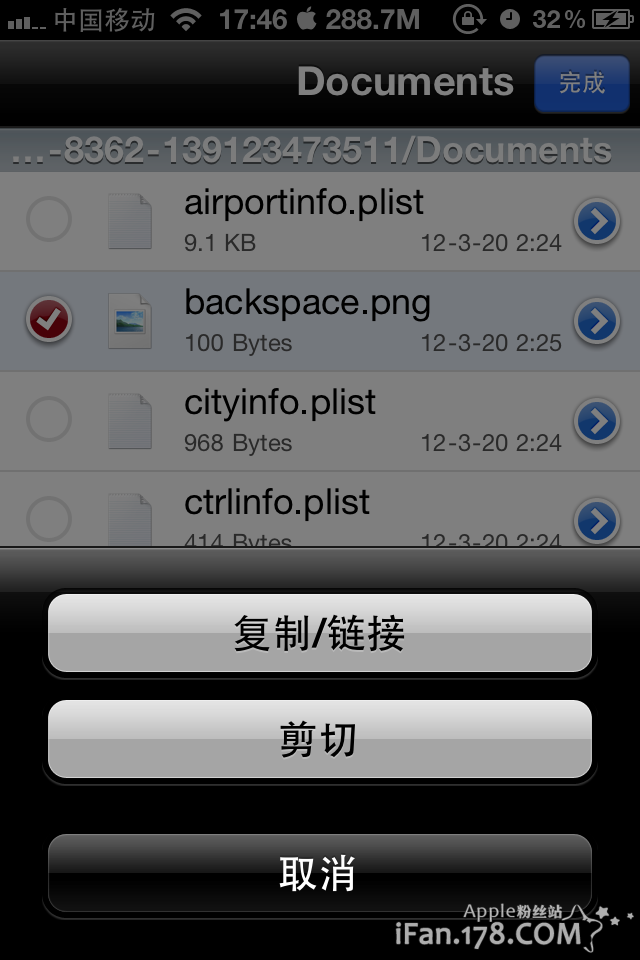This screenshot has height=960, width=640.
Task: Mark ctrlinfo.plist as selected
Action: click(48, 519)
